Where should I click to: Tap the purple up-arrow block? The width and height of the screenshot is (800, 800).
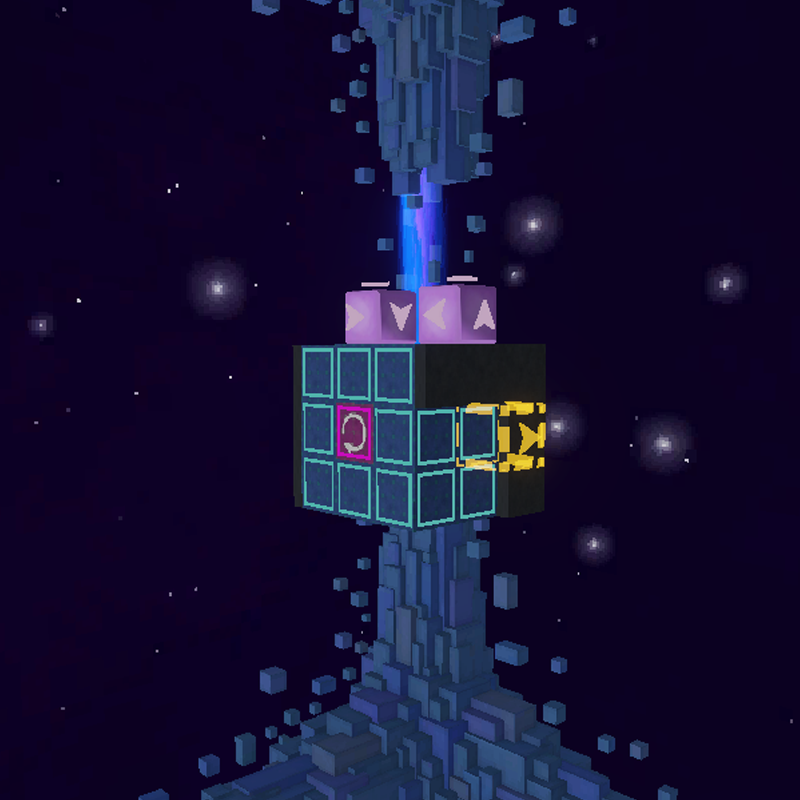click(x=484, y=318)
